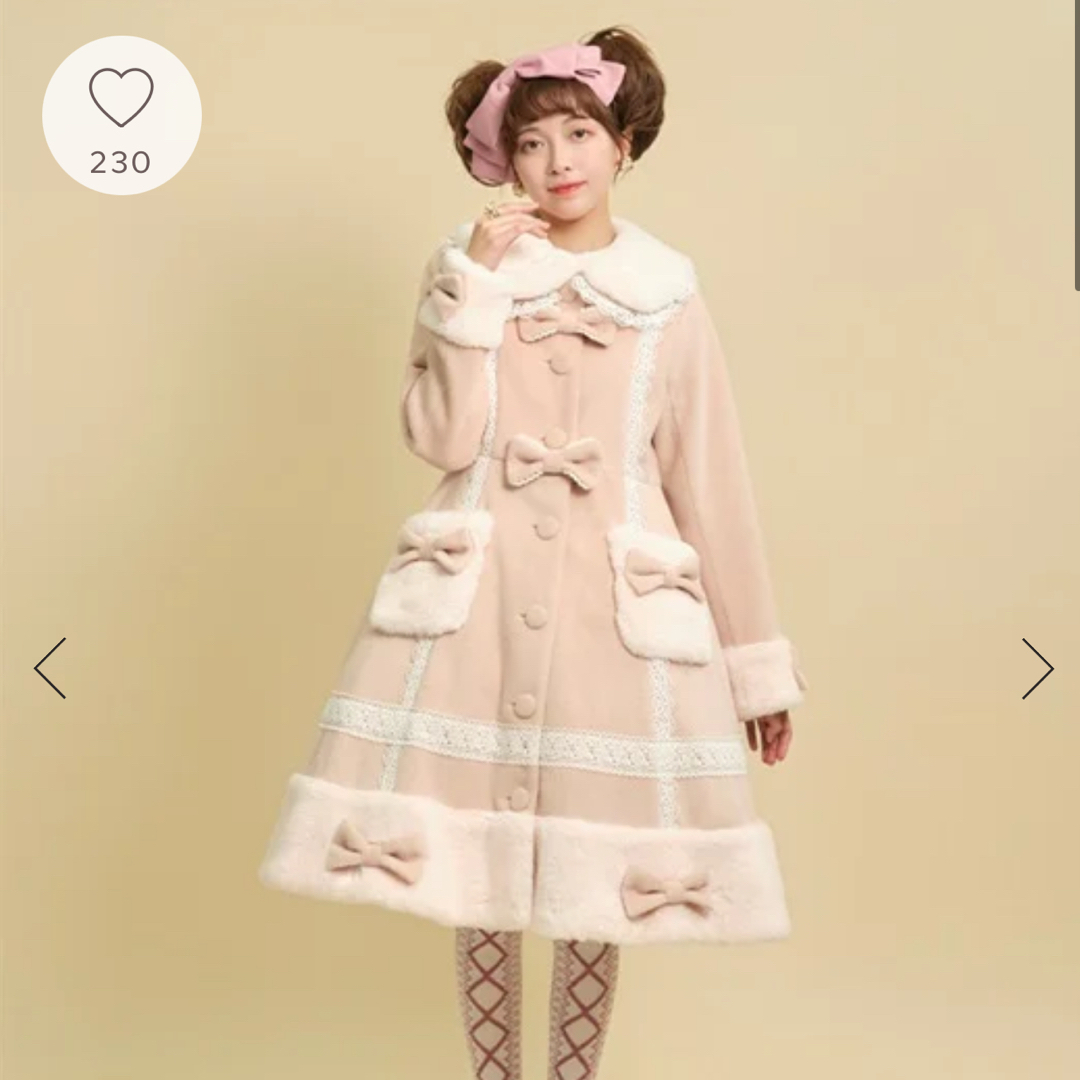The image size is (1080, 1080).
Task: Like this coat with the heart button
Action: click(x=121, y=114)
